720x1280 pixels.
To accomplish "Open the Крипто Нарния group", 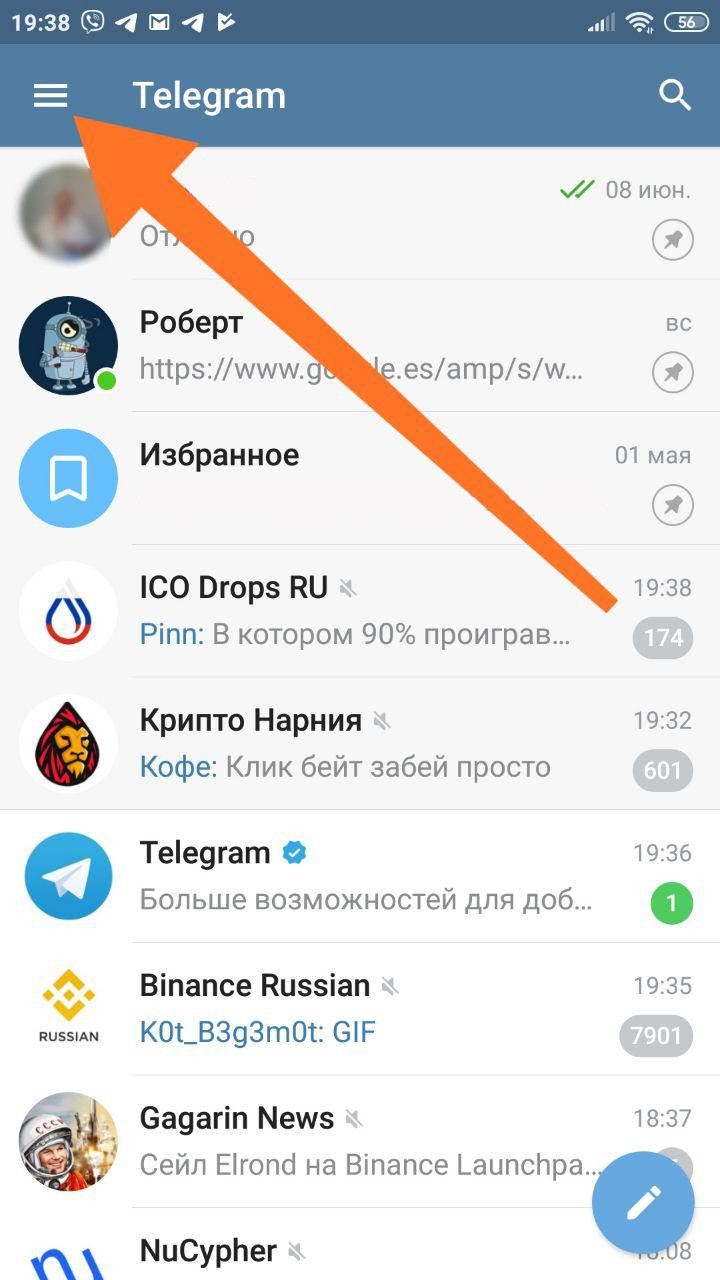I will (x=360, y=744).
